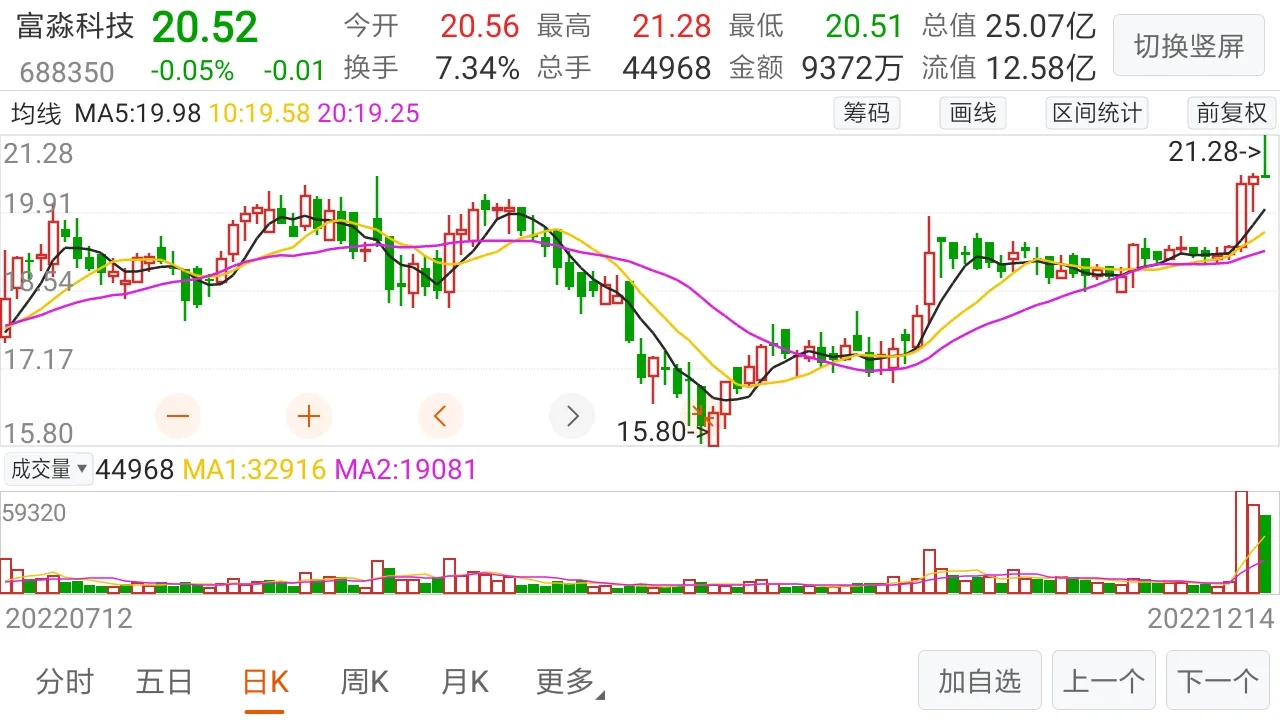Open the 成交量 indicator dropdown
1280x720 pixels.
[x=48, y=468]
